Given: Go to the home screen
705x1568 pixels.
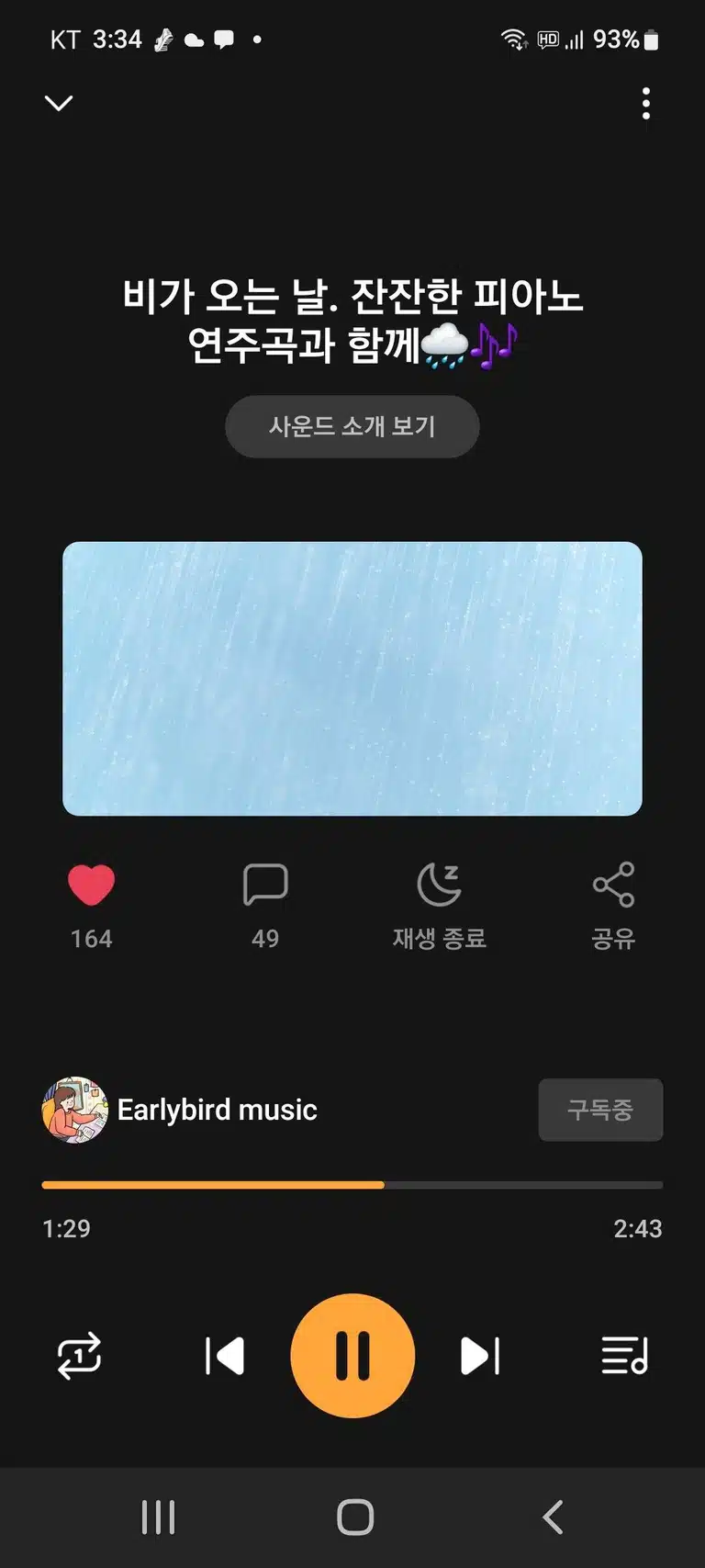Looking at the screenshot, I should (x=355, y=1517).
